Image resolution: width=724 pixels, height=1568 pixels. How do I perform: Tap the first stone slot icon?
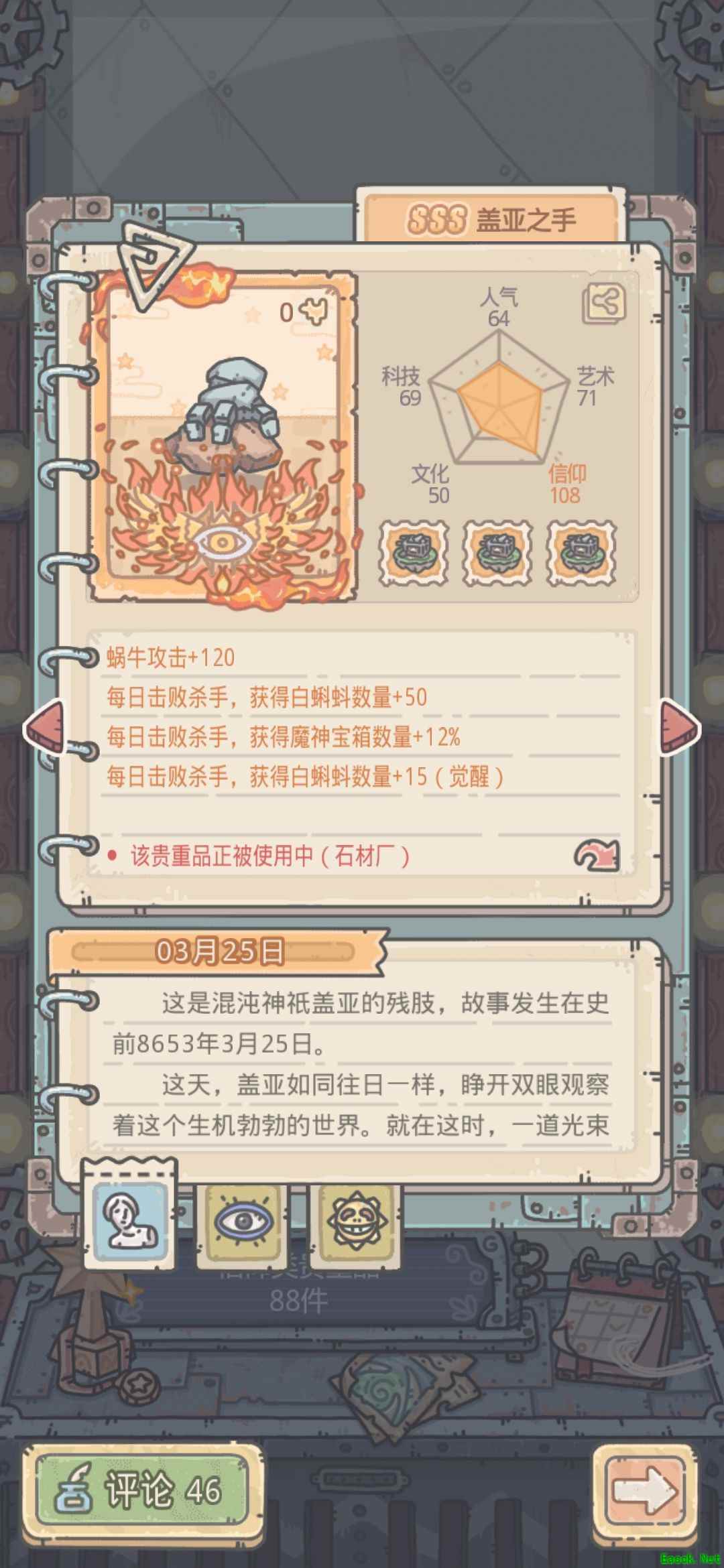coord(413,553)
